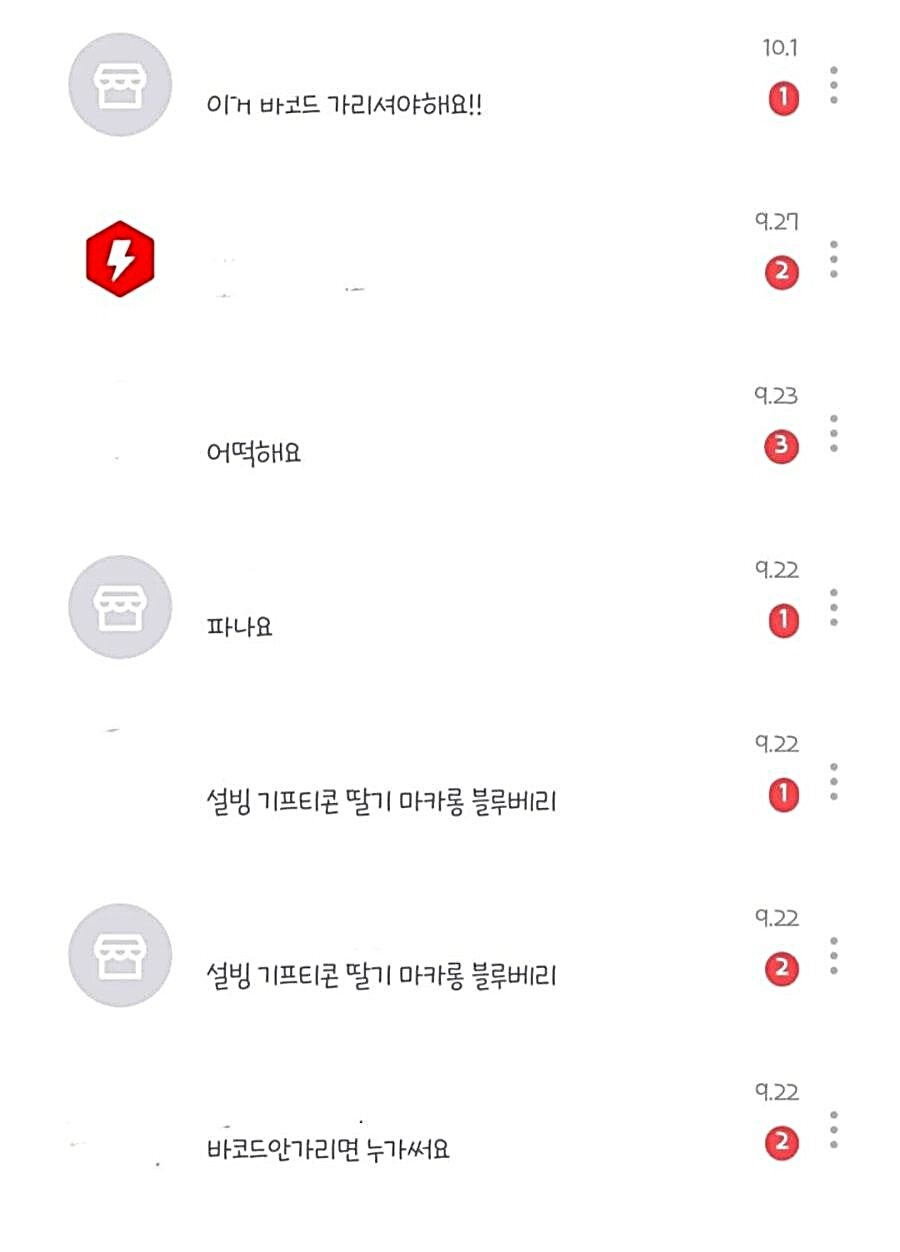900x1252 pixels.
Task: Open more options for the 9.27 chat
Action: coord(834,260)
